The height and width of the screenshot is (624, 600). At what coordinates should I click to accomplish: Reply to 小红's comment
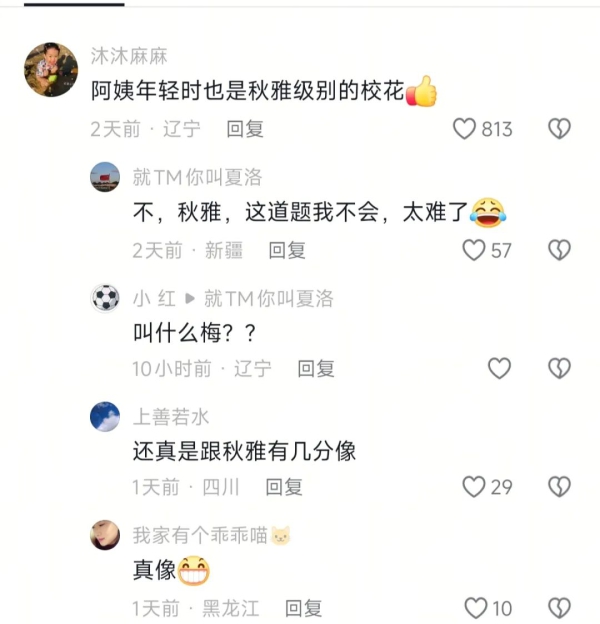(x=315, y=369)
